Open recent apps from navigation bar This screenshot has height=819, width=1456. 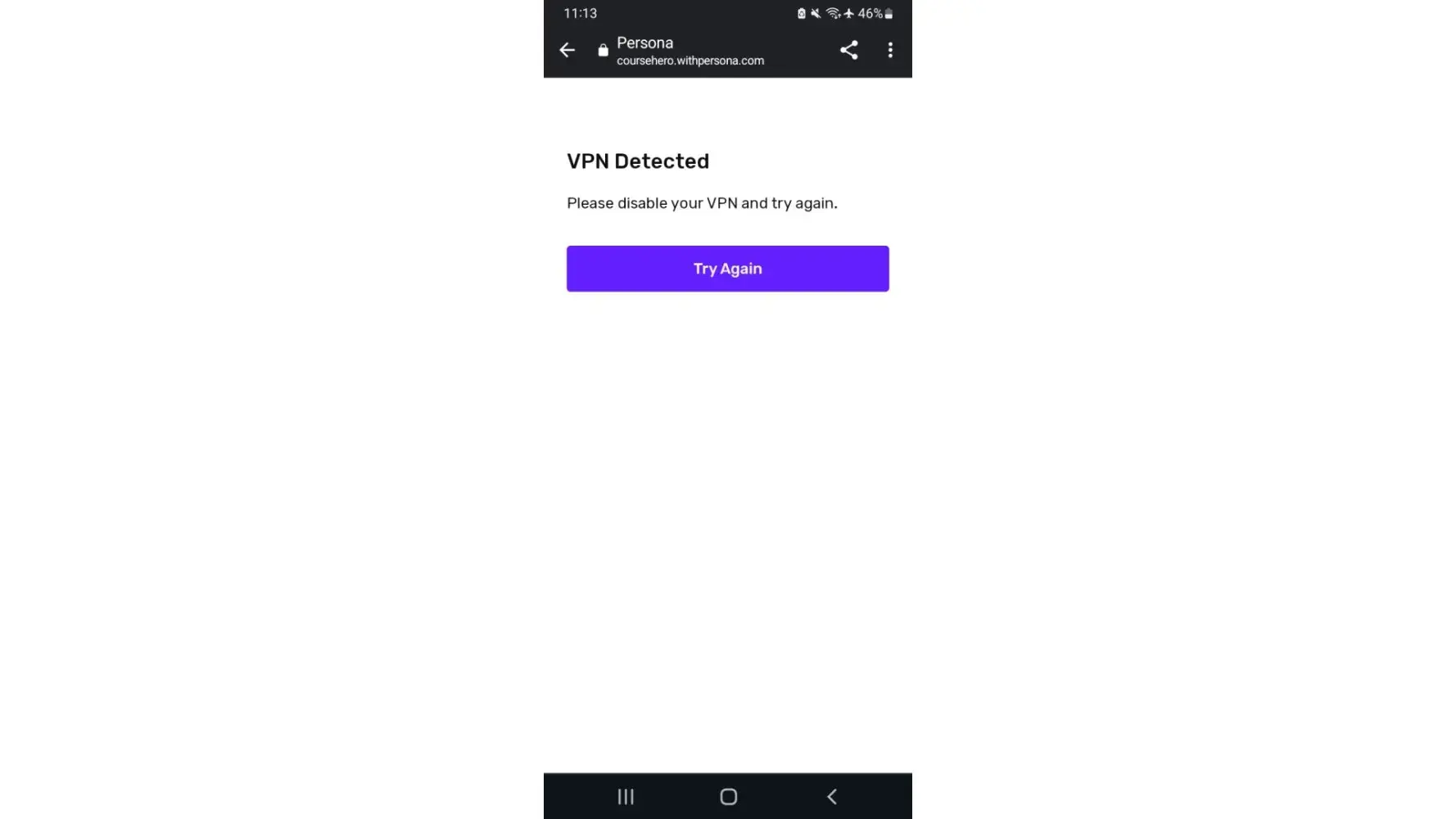(x=626, y=796)
